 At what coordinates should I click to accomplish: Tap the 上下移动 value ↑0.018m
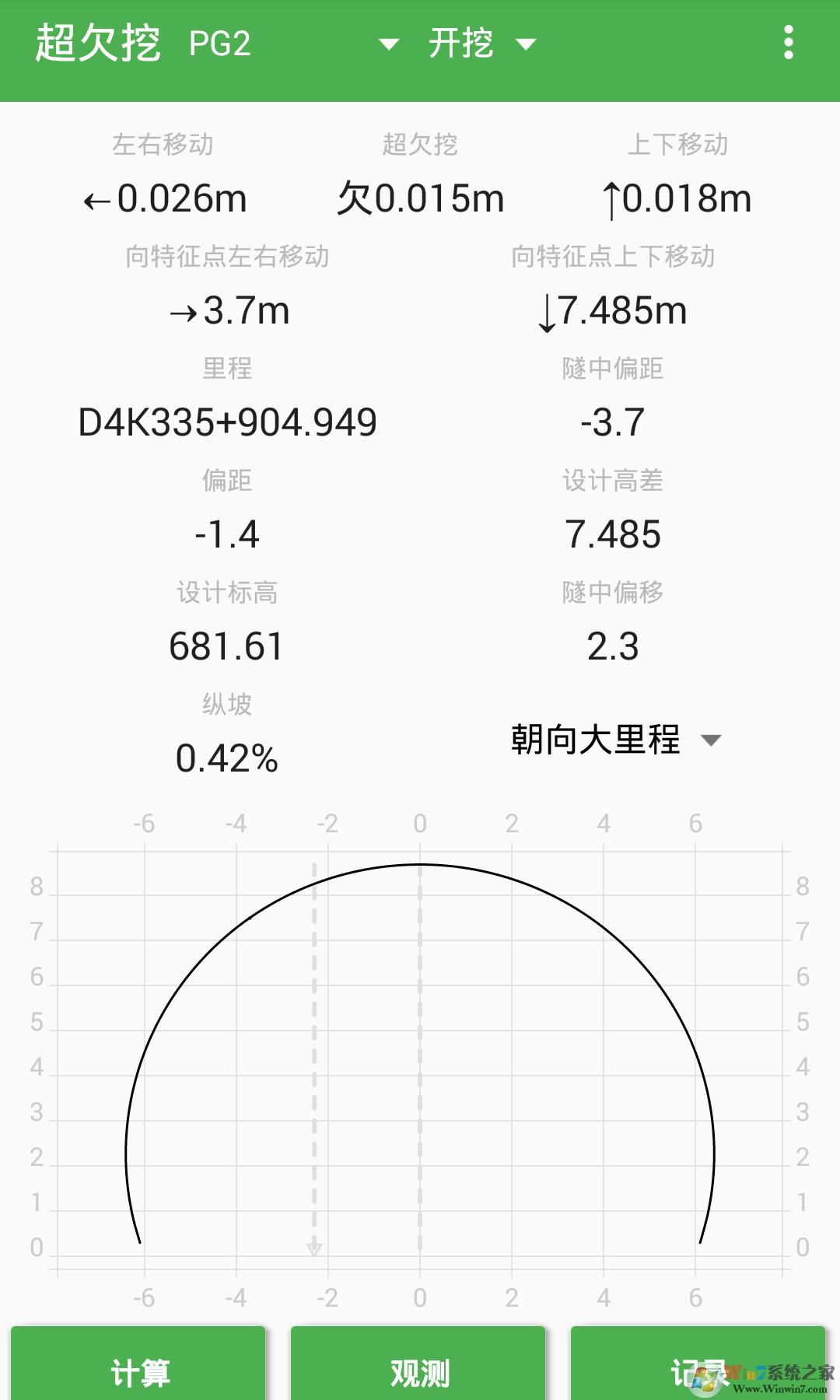tap(676, 199)
